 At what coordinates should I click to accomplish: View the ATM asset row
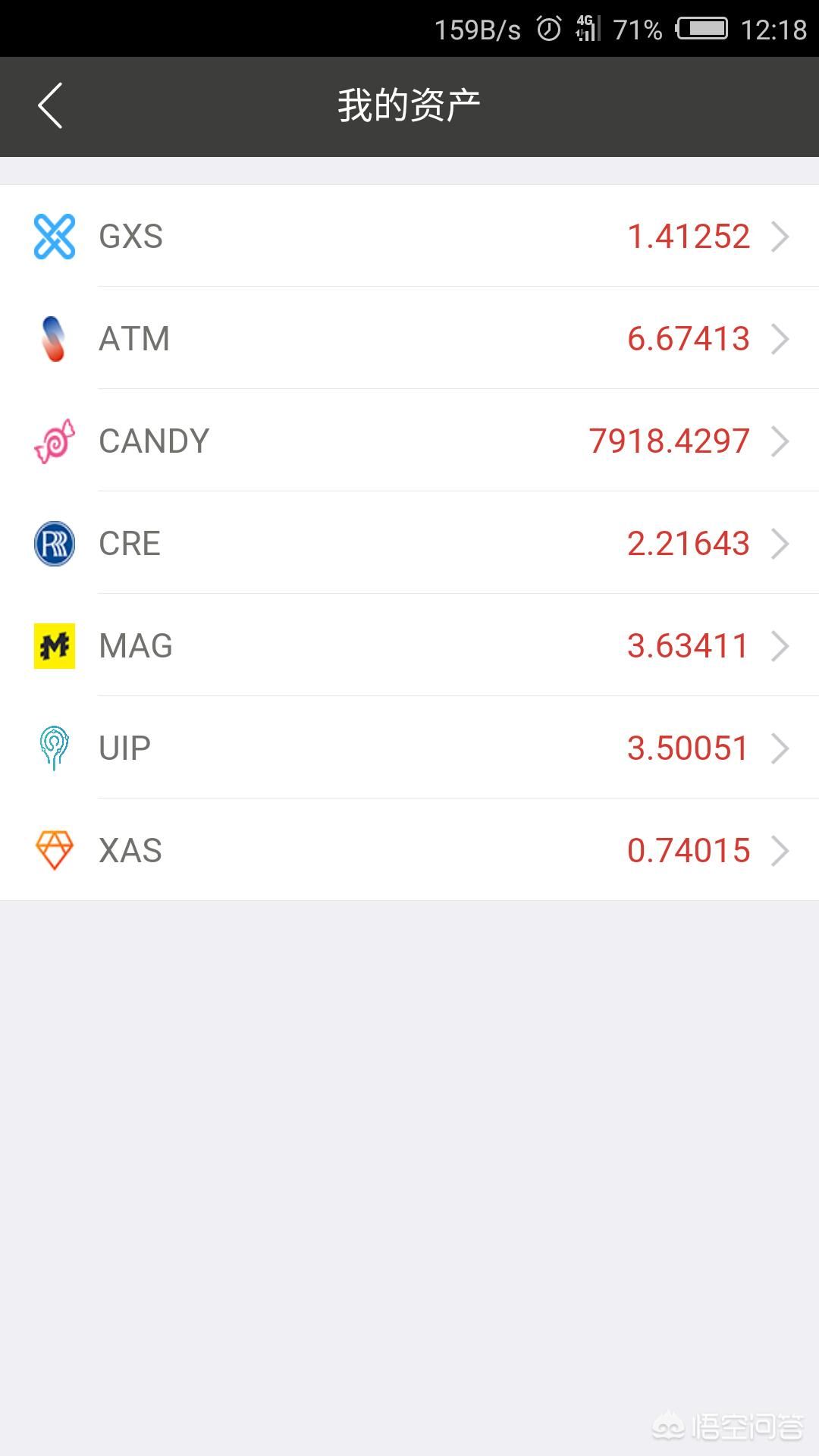(409, 339)
